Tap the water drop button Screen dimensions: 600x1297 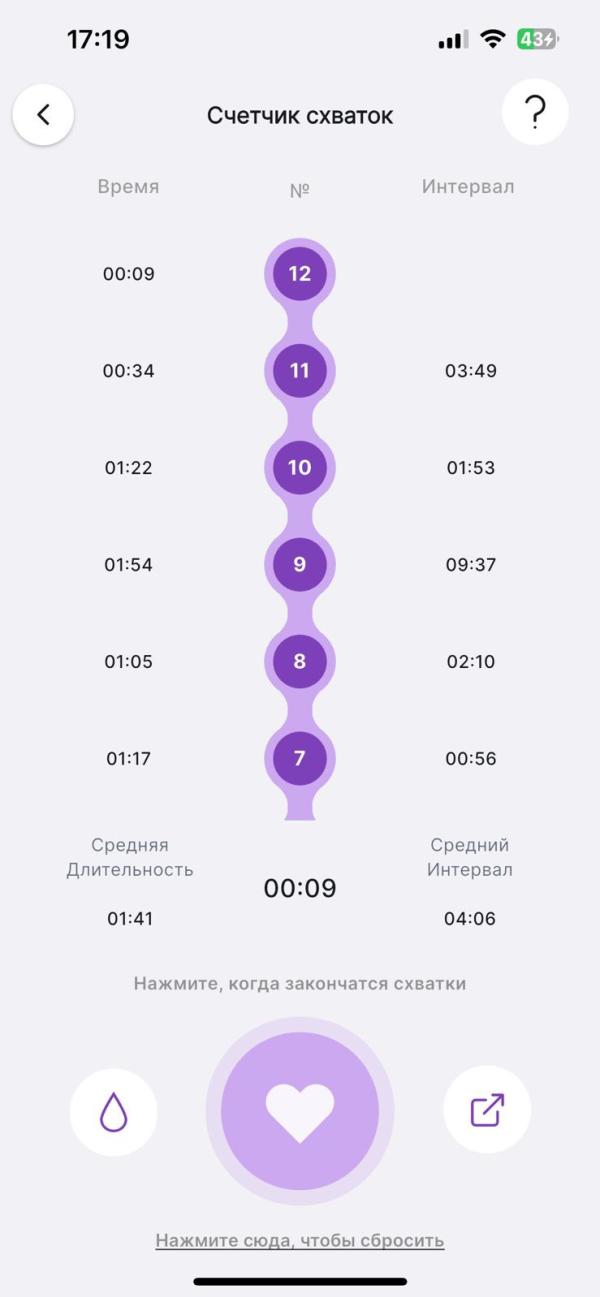click(113, 1111)
